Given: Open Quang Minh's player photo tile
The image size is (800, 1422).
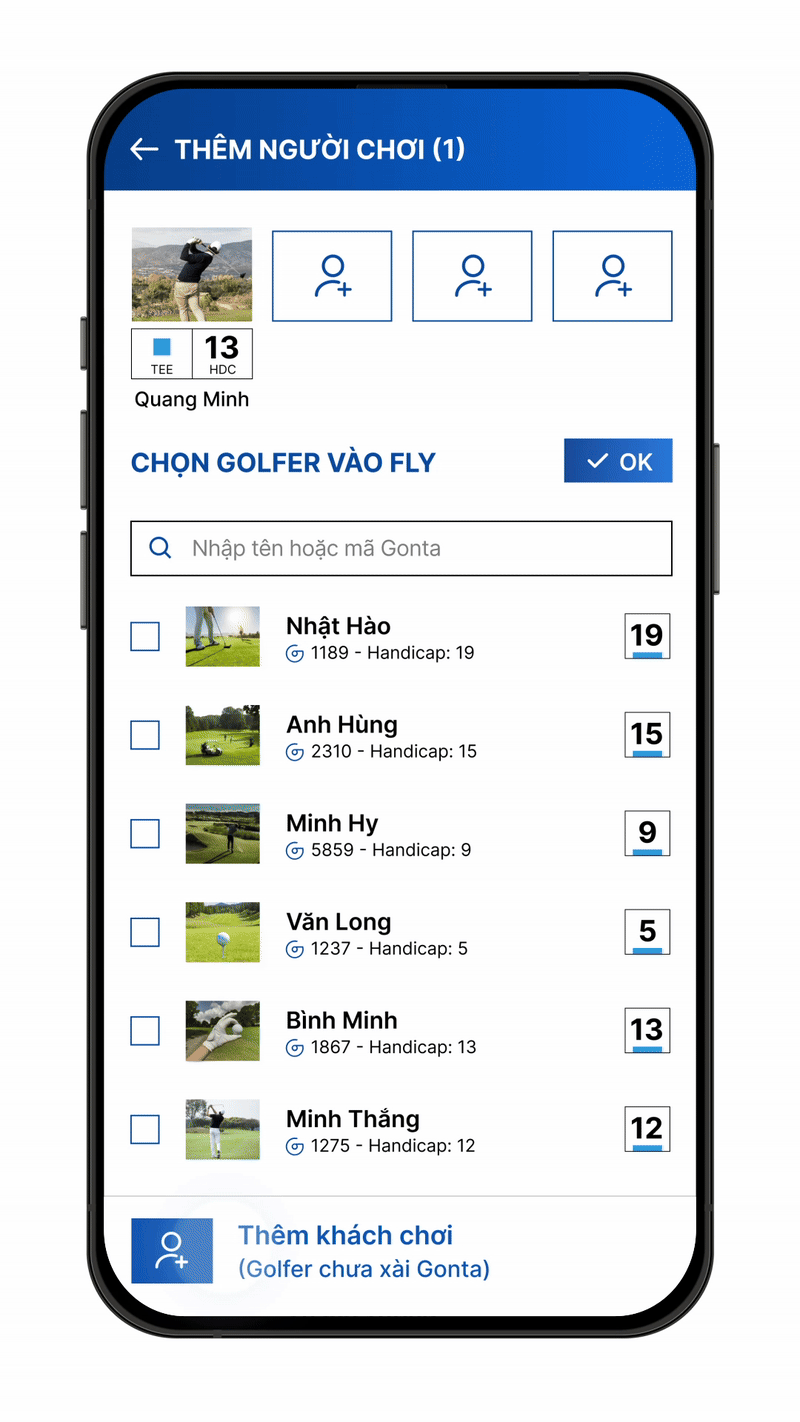Looking at the screenshot, I should 192,274.
